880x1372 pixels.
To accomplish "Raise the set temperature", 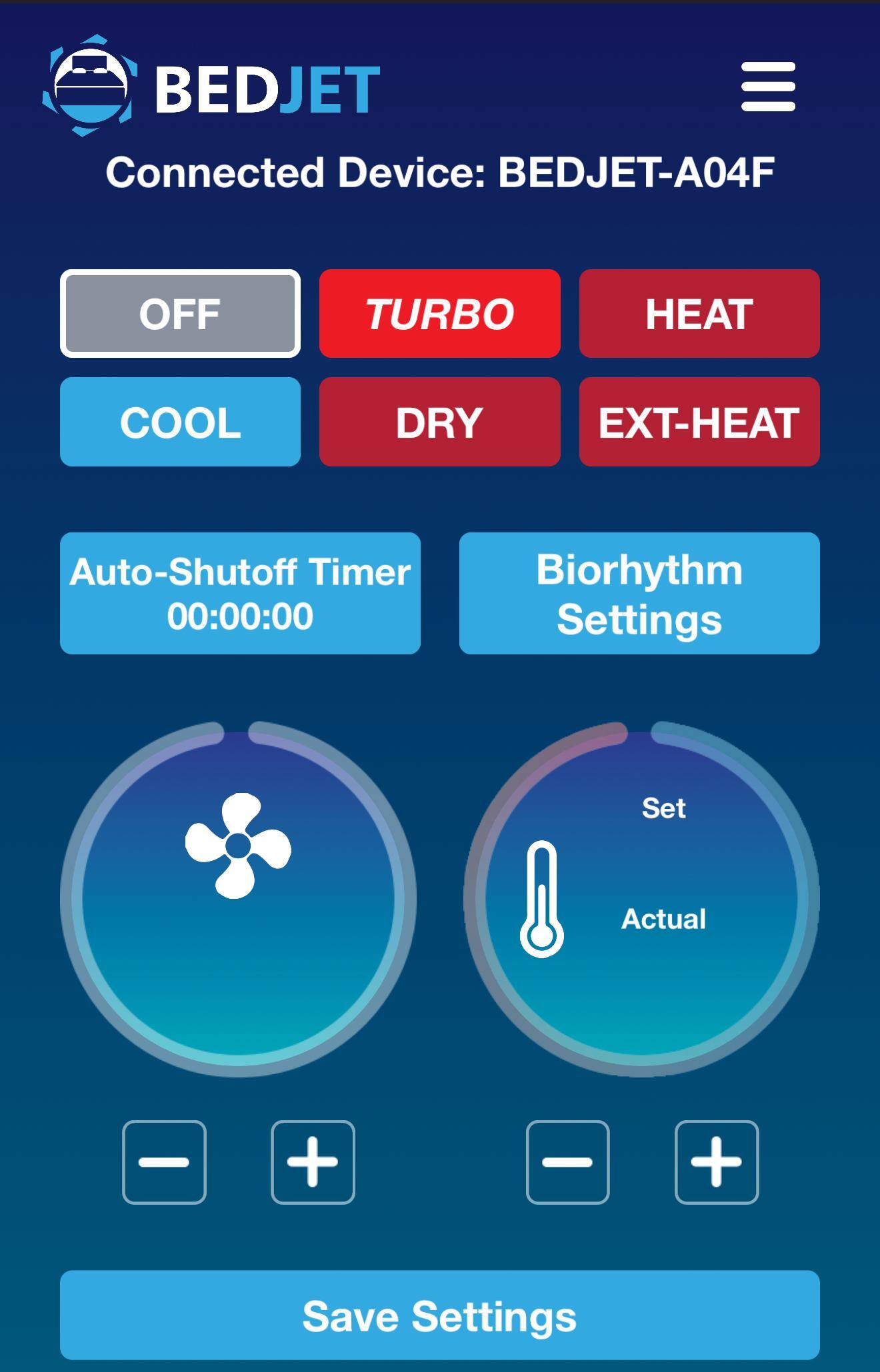I will [716, 1162].
